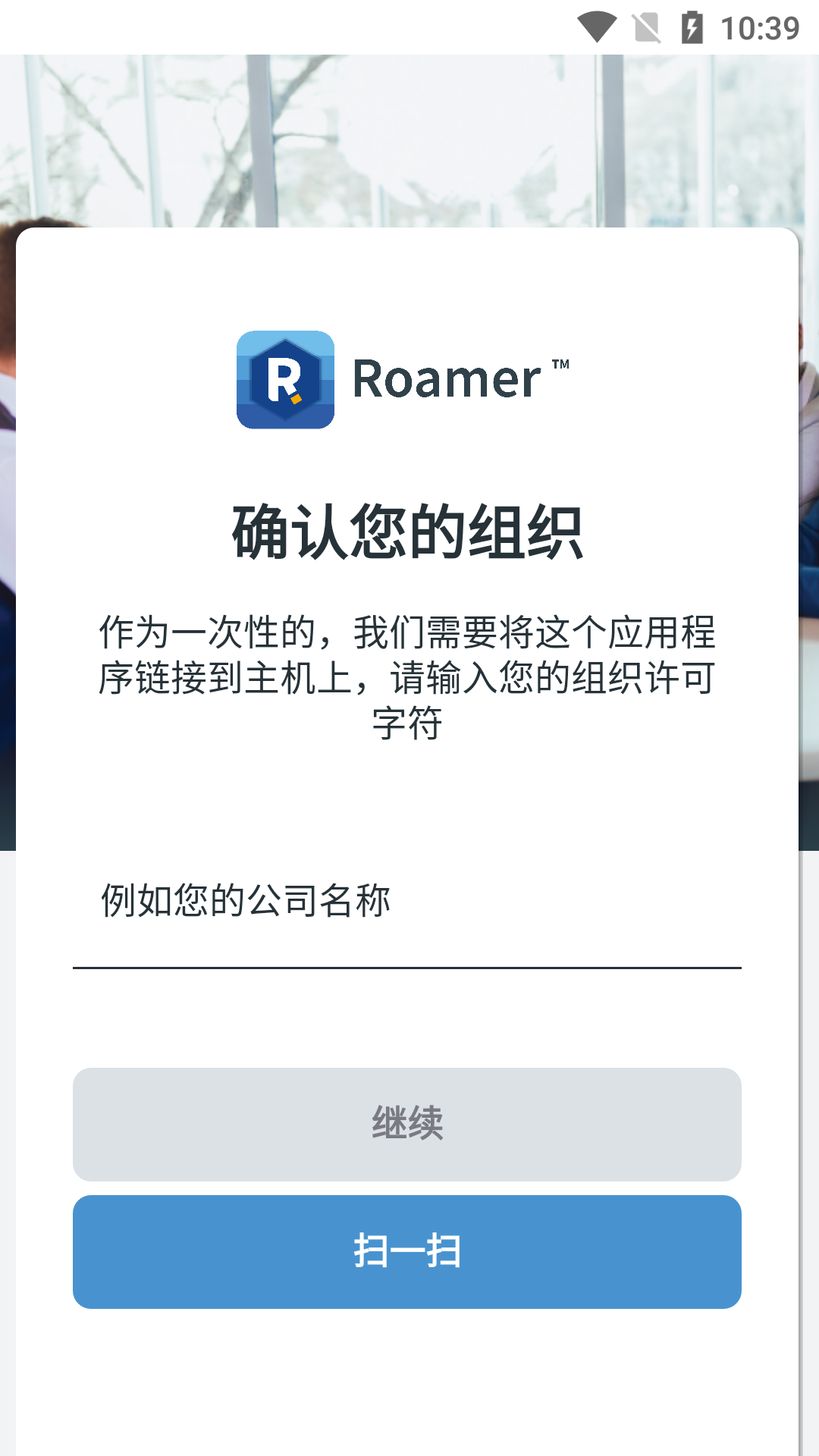Tap the 继续 continue button
Screen dimensions: 819x1456
click(406, 1124)
